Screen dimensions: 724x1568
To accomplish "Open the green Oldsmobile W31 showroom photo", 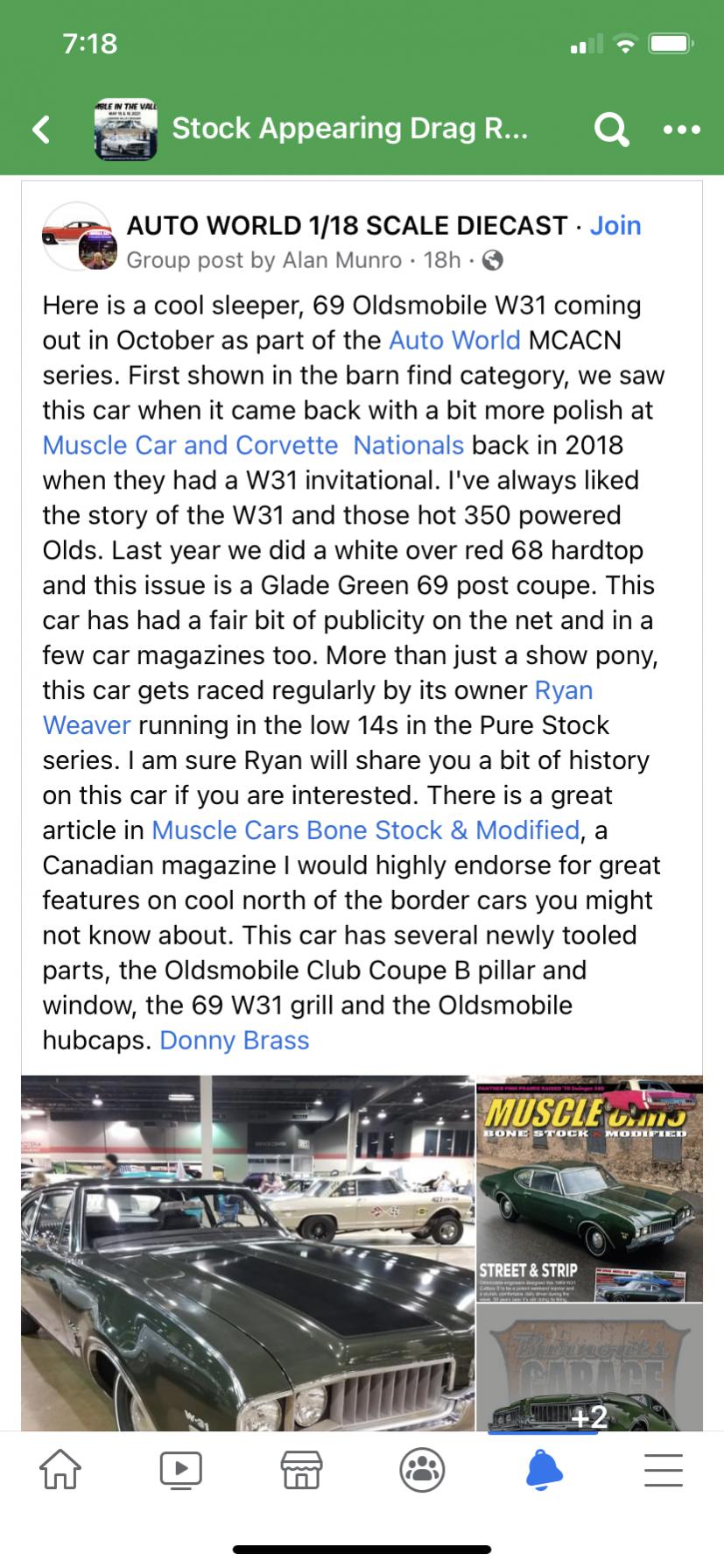I will tap(247, 1253).
